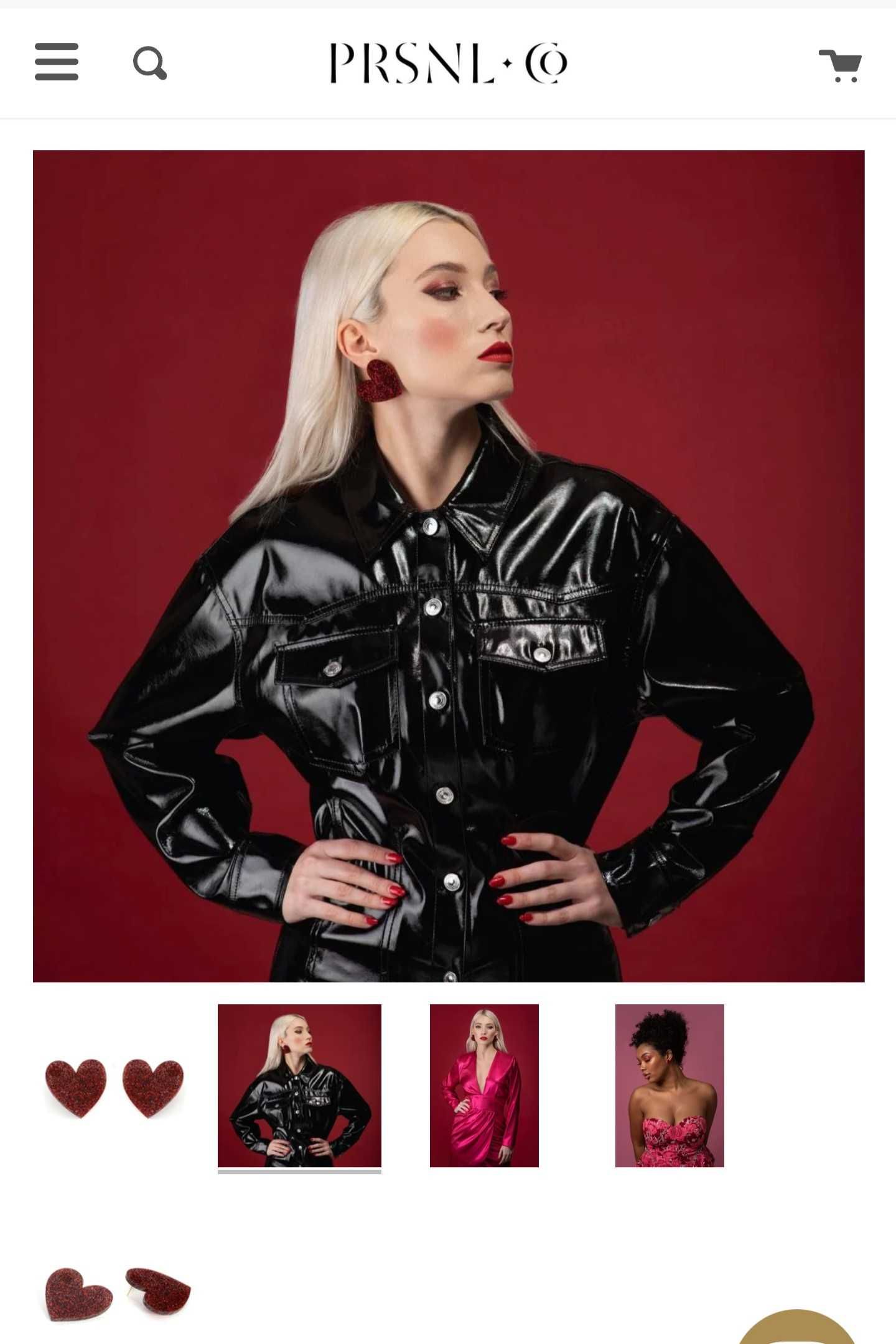
Task: Select the black jacket model thumbnail
Action: 299,1086
